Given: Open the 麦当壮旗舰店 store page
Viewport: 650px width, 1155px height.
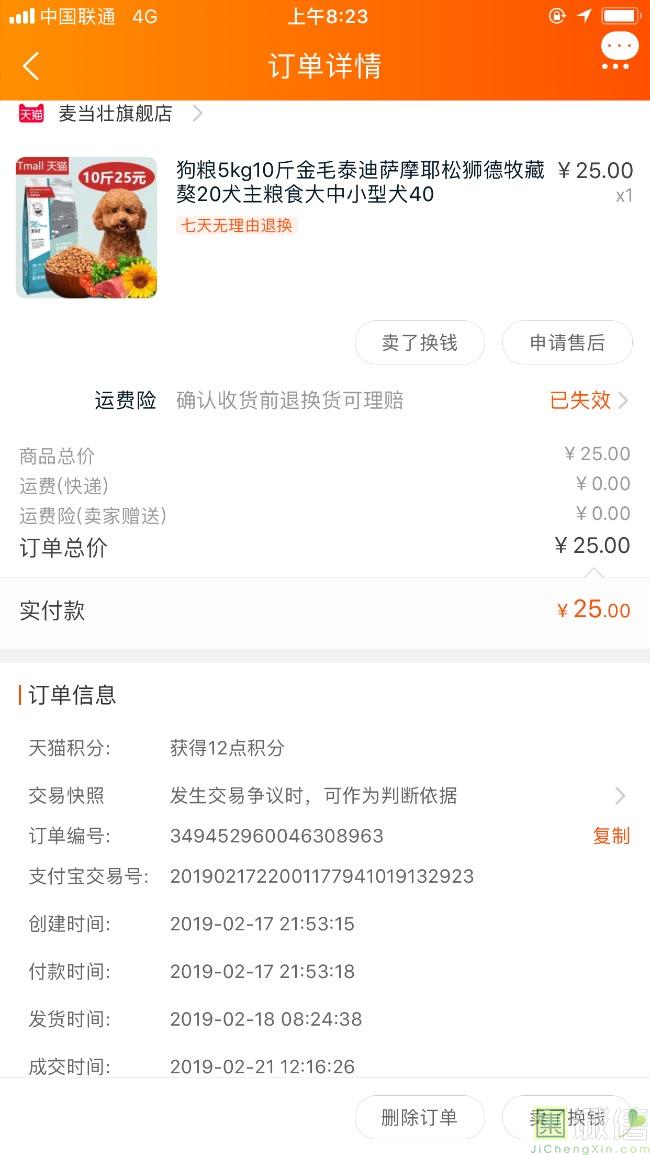Looking at the screenshot, I should pyautogui.click(x=115, y=114).
